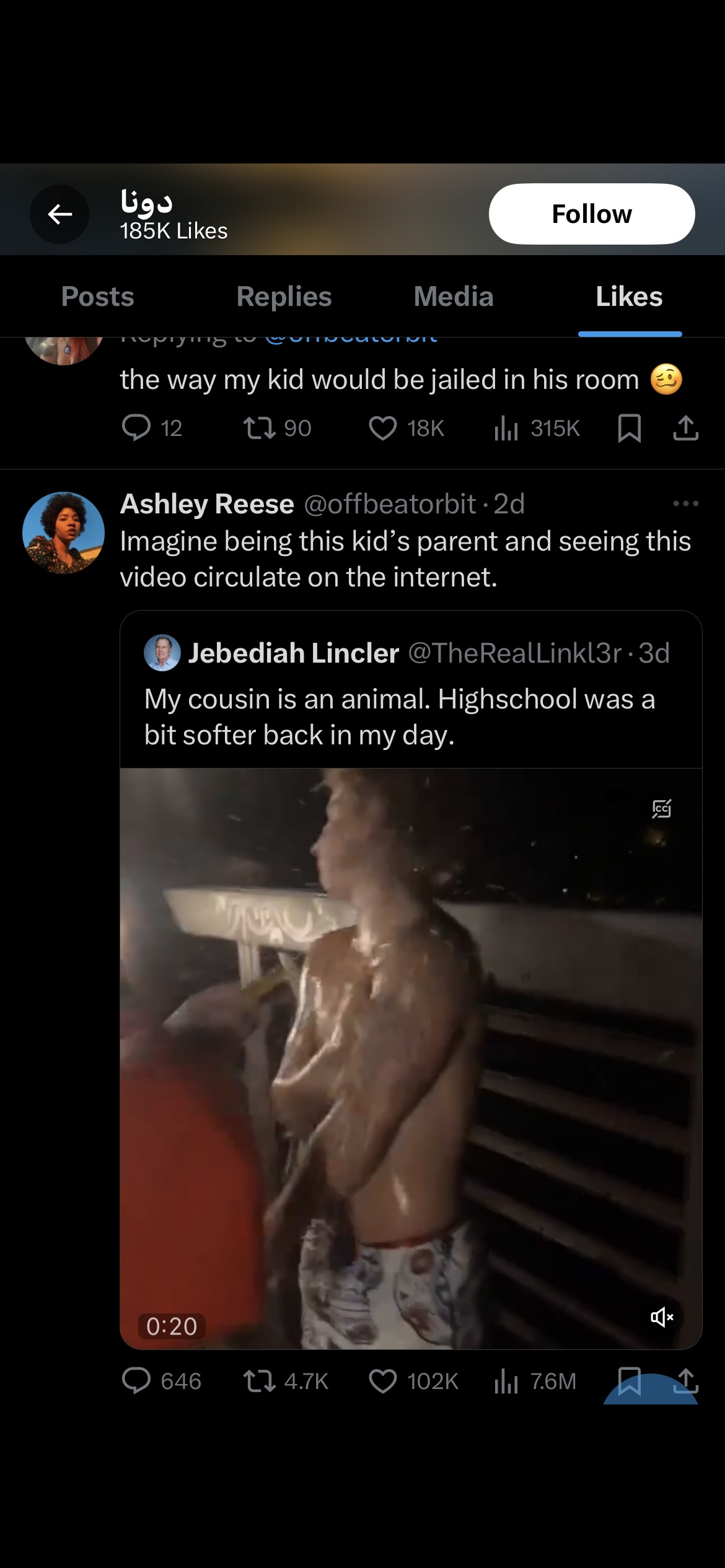Viewport: 725px width, 1568px height.
Task: Unmute the video in the quoted post
Action: [661, 1317]
